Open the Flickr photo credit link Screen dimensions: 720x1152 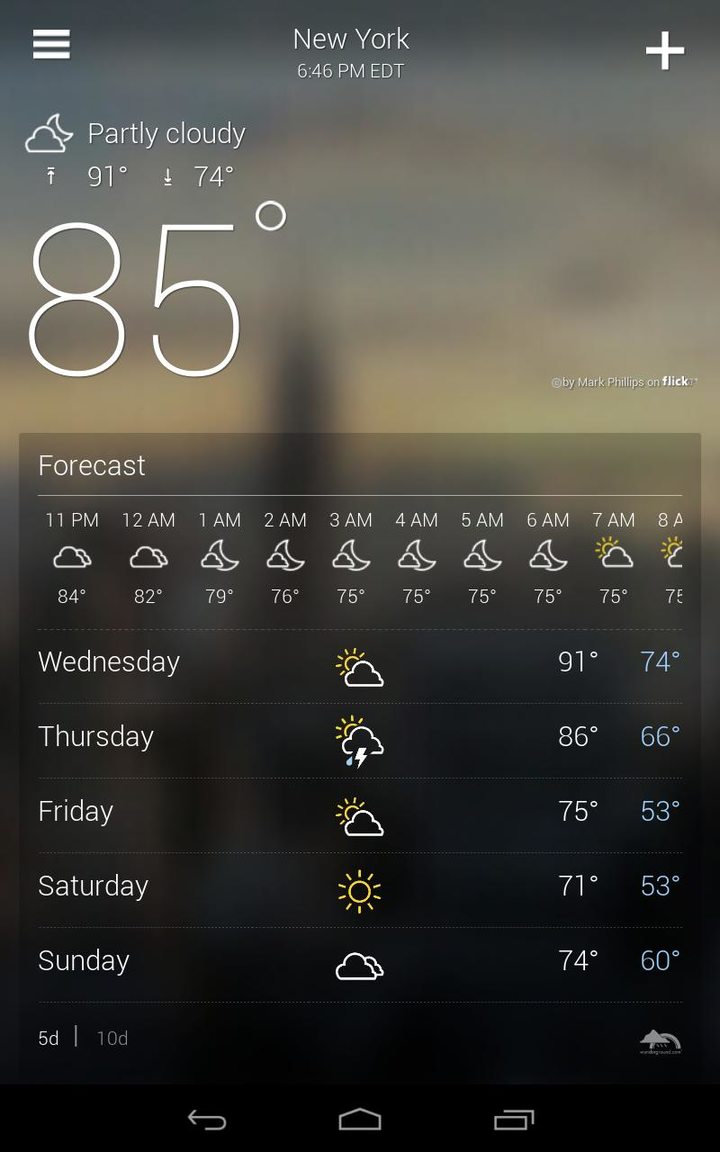(x=624, y=382)
